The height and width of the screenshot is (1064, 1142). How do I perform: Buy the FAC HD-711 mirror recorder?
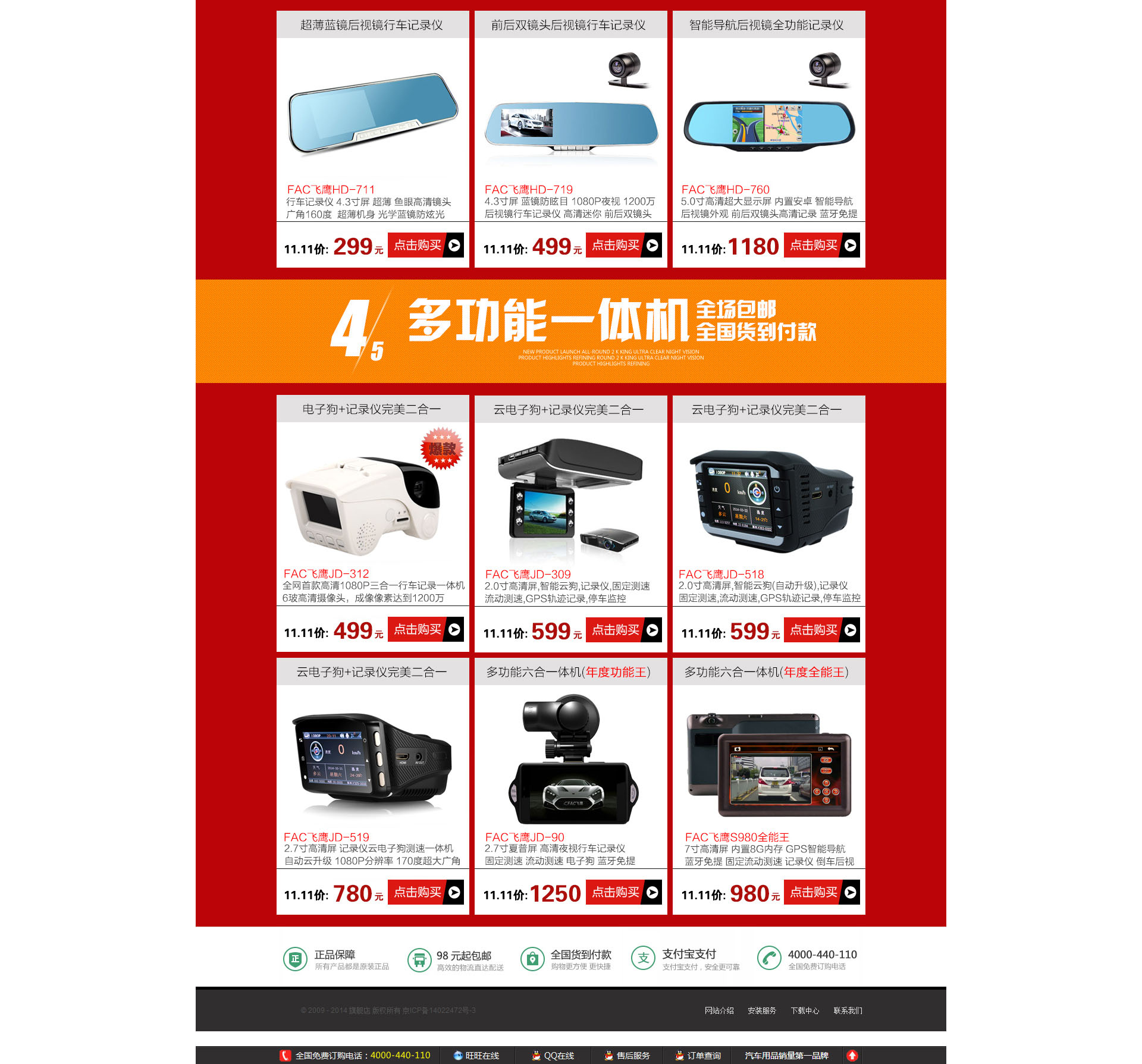coord(426,246)
